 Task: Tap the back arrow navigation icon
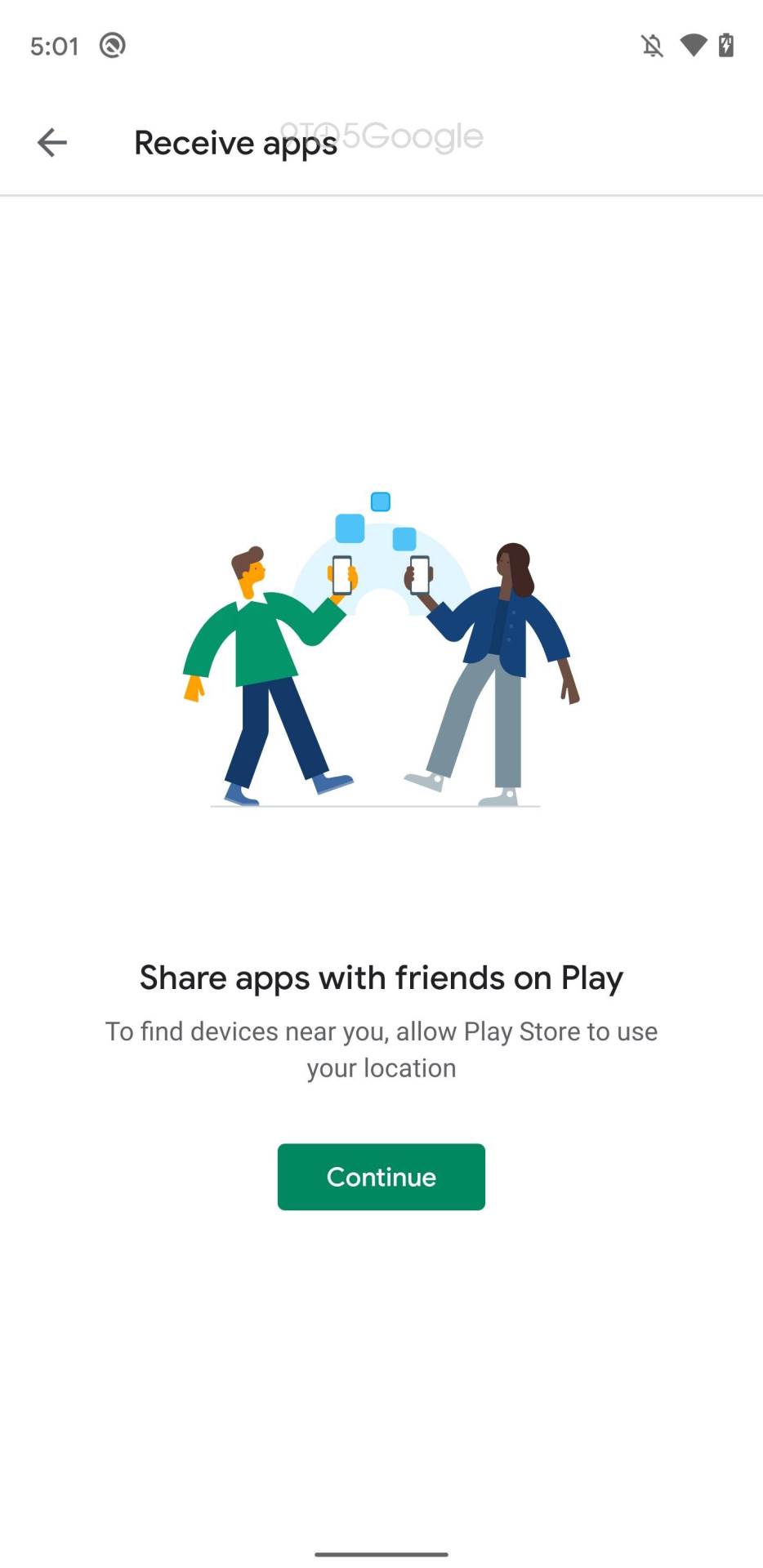(x=51, y=142)
